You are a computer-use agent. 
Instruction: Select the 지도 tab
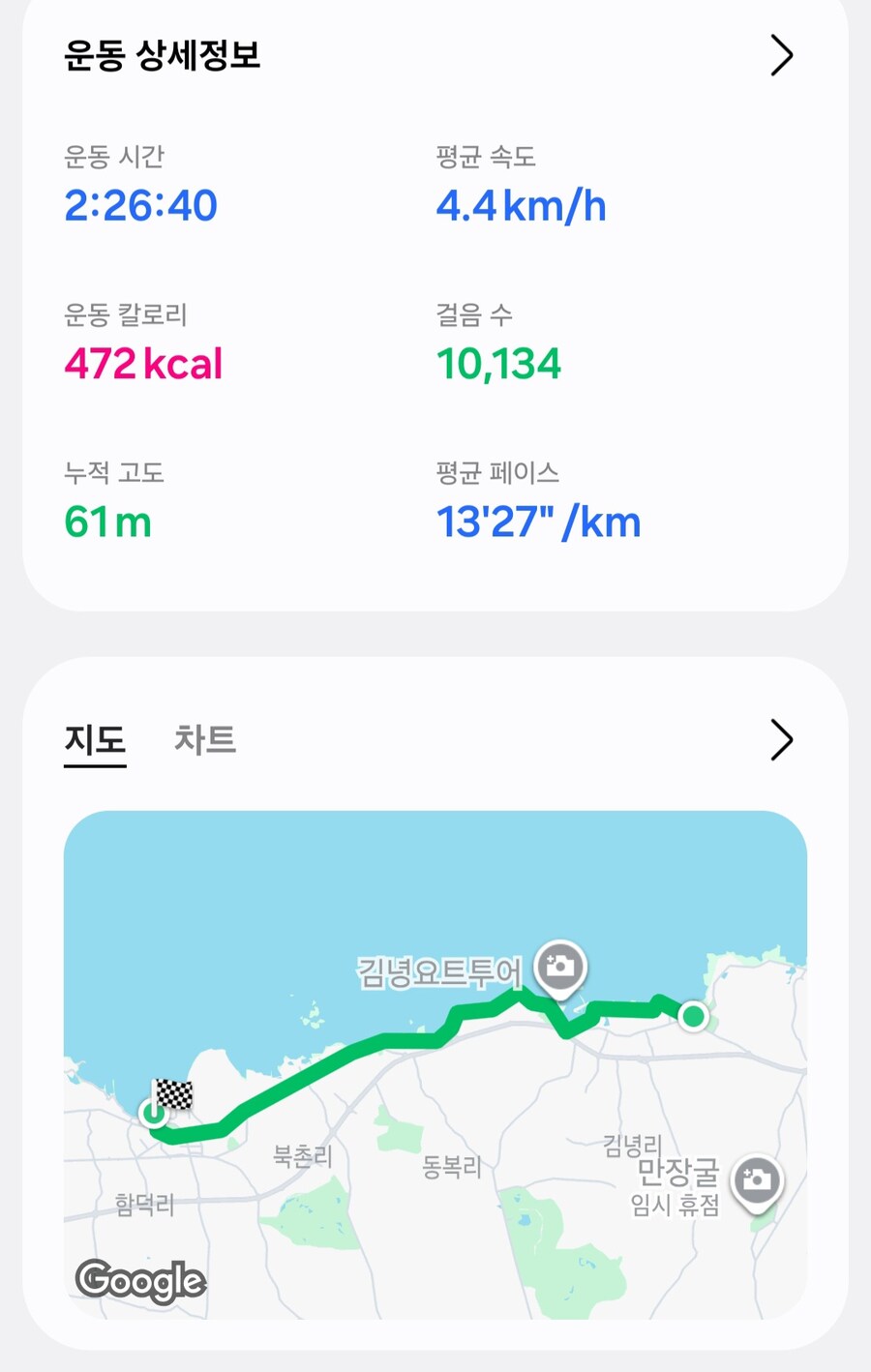click(95, 740)
